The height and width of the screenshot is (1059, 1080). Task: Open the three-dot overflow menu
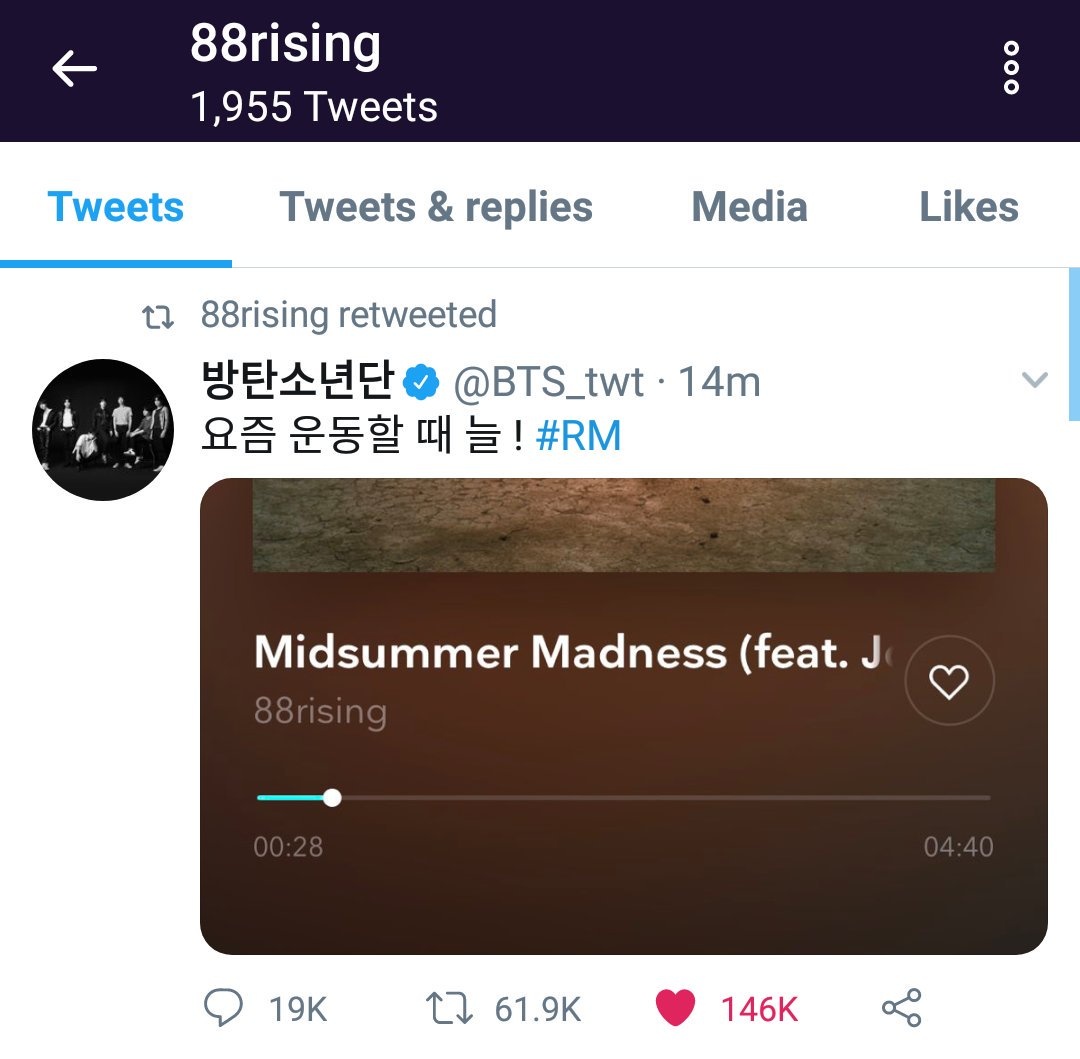(x=1011, y=68)
